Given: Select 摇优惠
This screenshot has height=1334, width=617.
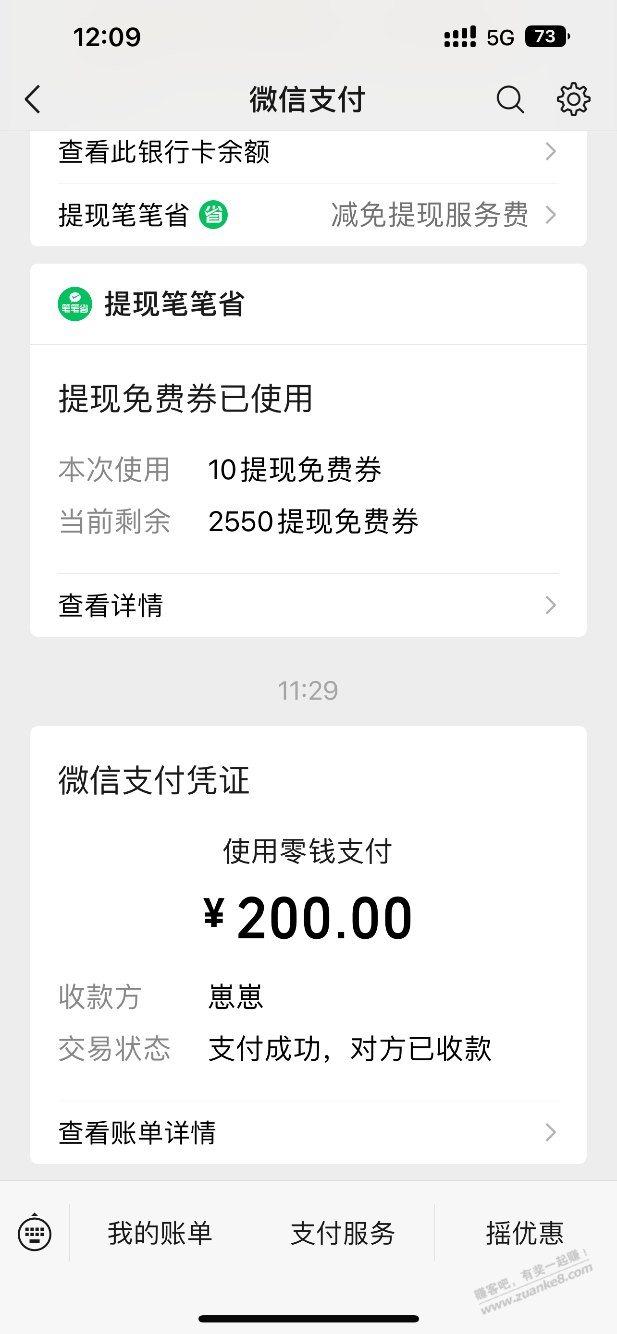Looking at the screenshot, I should (524, 1233).
